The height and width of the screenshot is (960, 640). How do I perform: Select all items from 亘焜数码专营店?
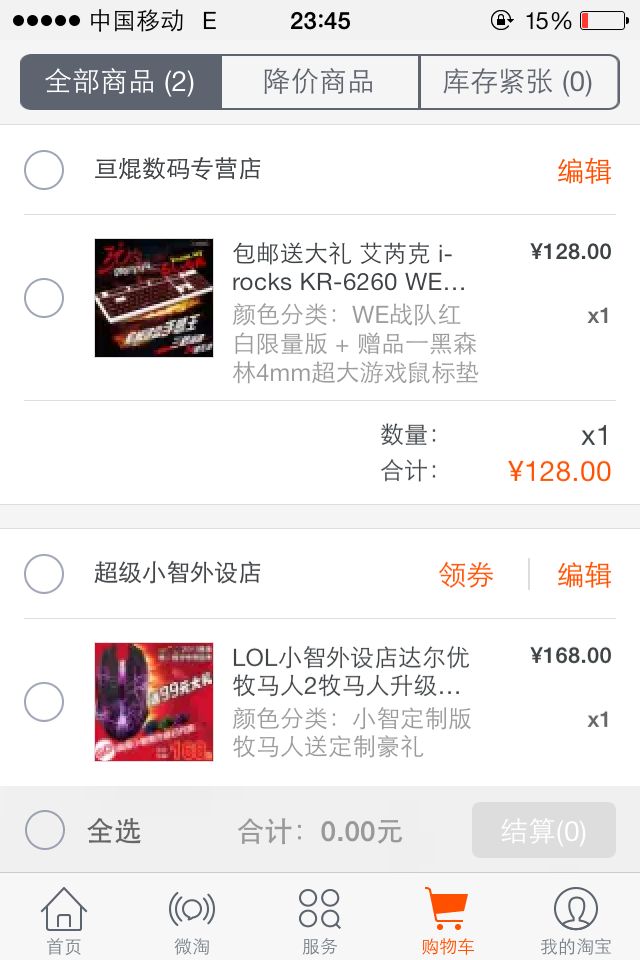click(x=44, y=170)
